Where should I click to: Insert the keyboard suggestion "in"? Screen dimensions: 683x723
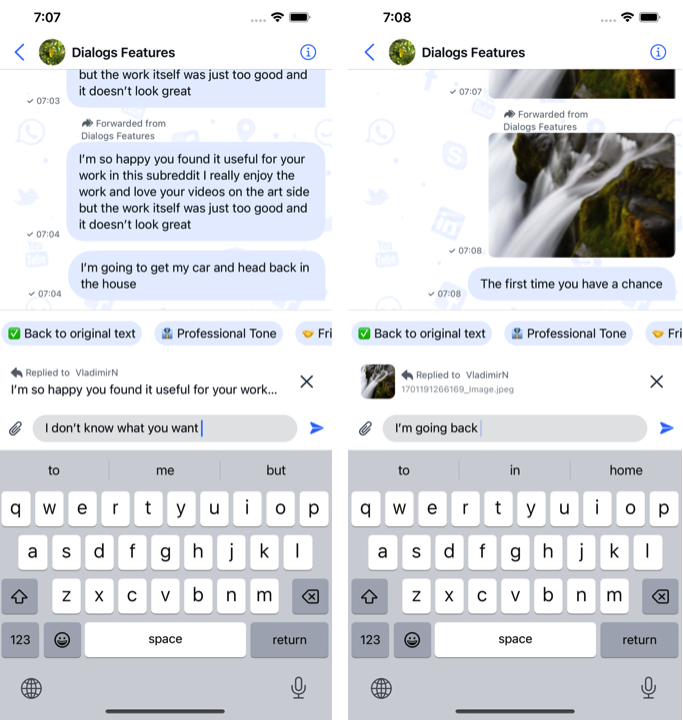pos(515,470)
